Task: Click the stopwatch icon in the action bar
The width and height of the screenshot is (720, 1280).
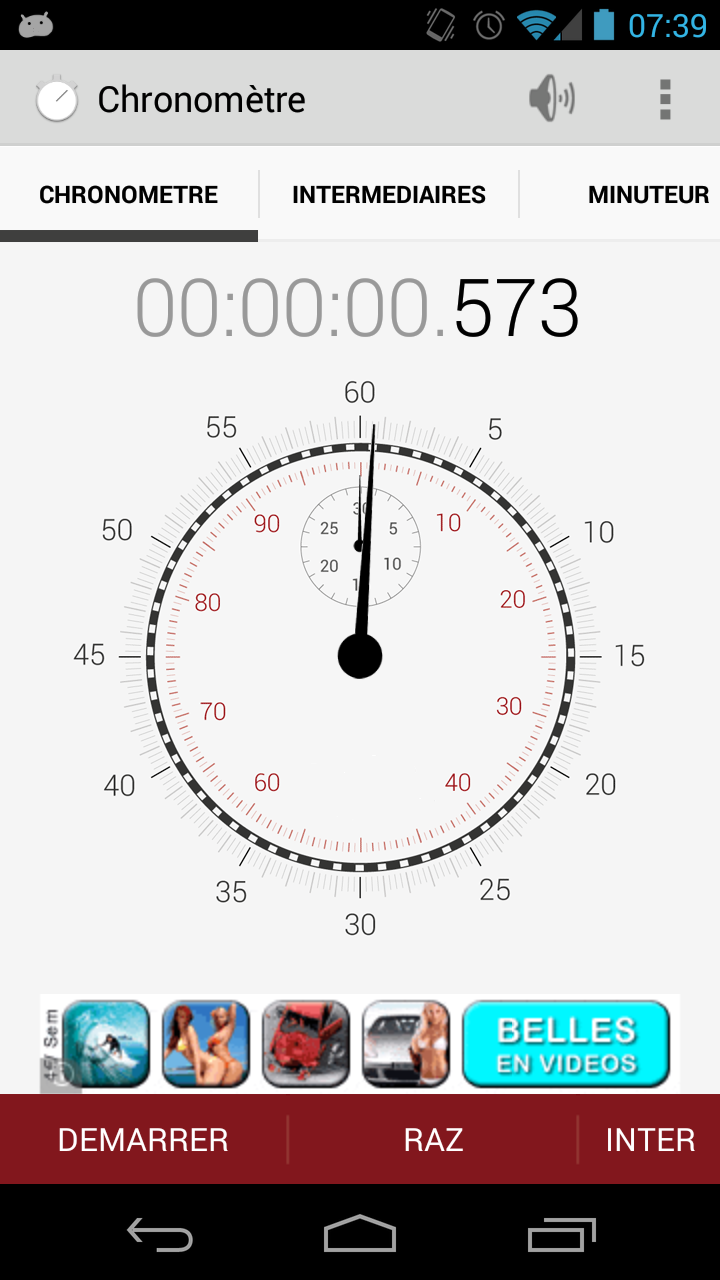Action: click(57, 97)
